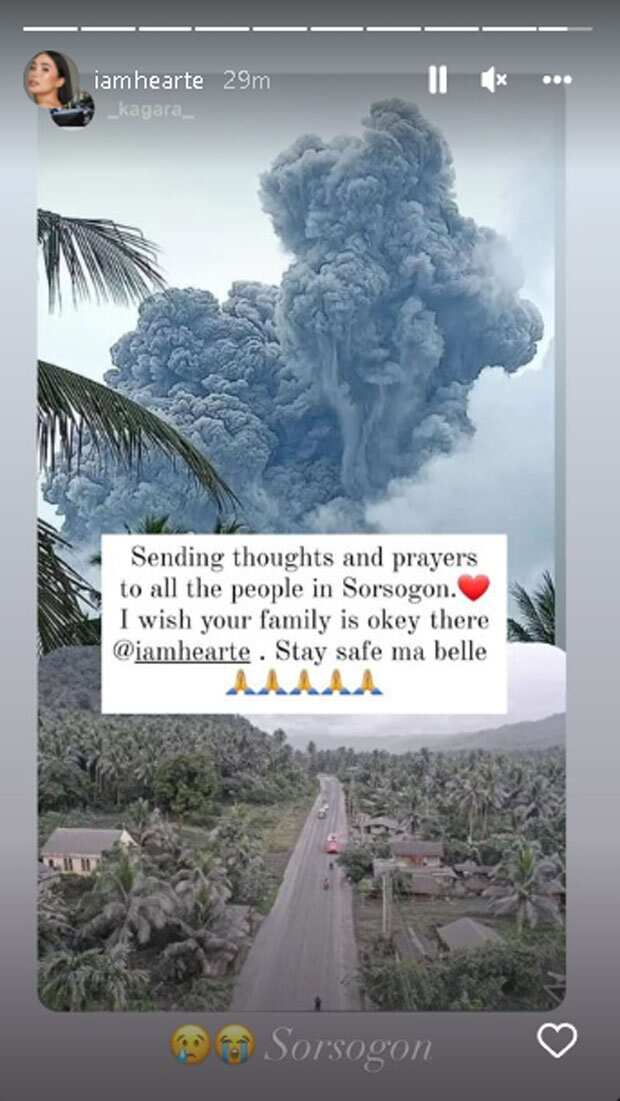This screenshot has width=620, height=1101.
Task: Unmute the story sound
Action: 494,80
